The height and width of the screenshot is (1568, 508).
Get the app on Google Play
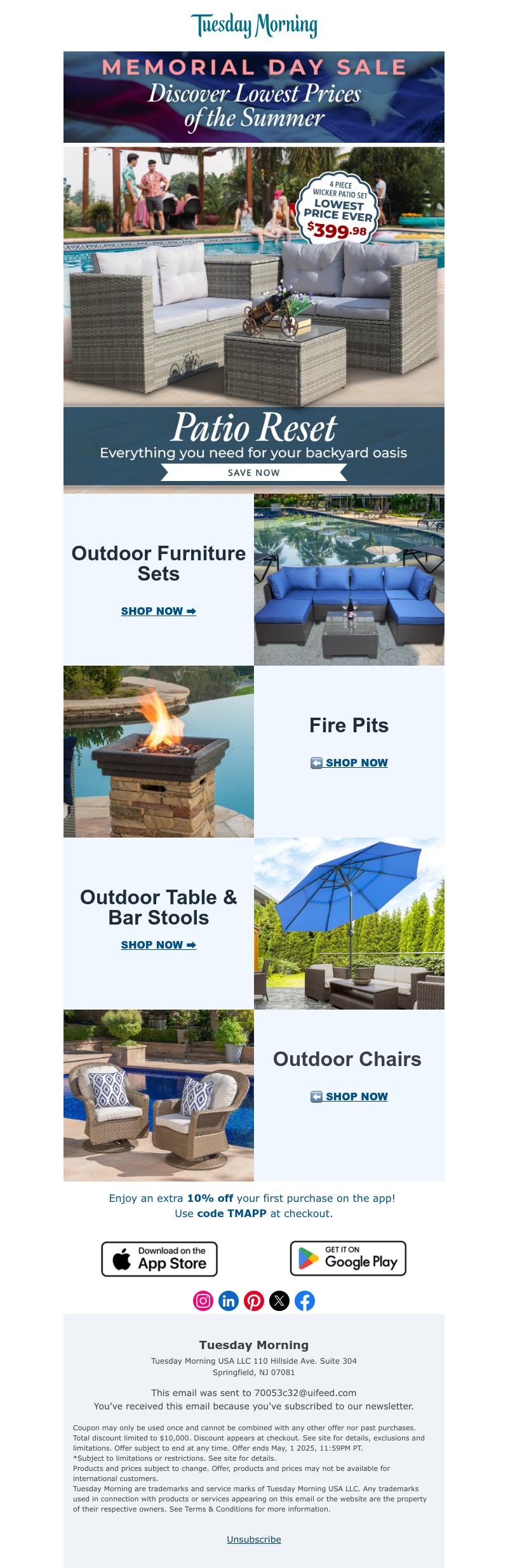[x=348, y=1258]
